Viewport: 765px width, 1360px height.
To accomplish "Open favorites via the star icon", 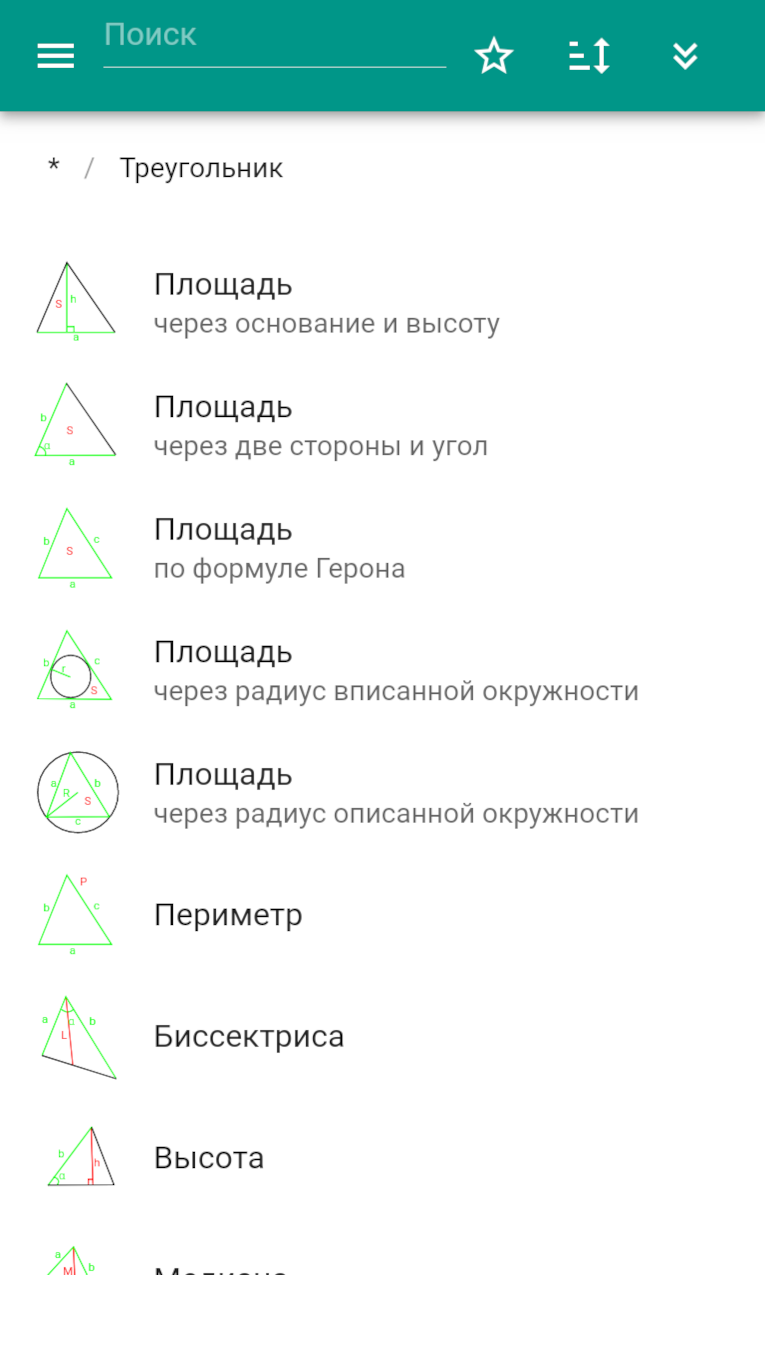I will [x=494, y=56].
